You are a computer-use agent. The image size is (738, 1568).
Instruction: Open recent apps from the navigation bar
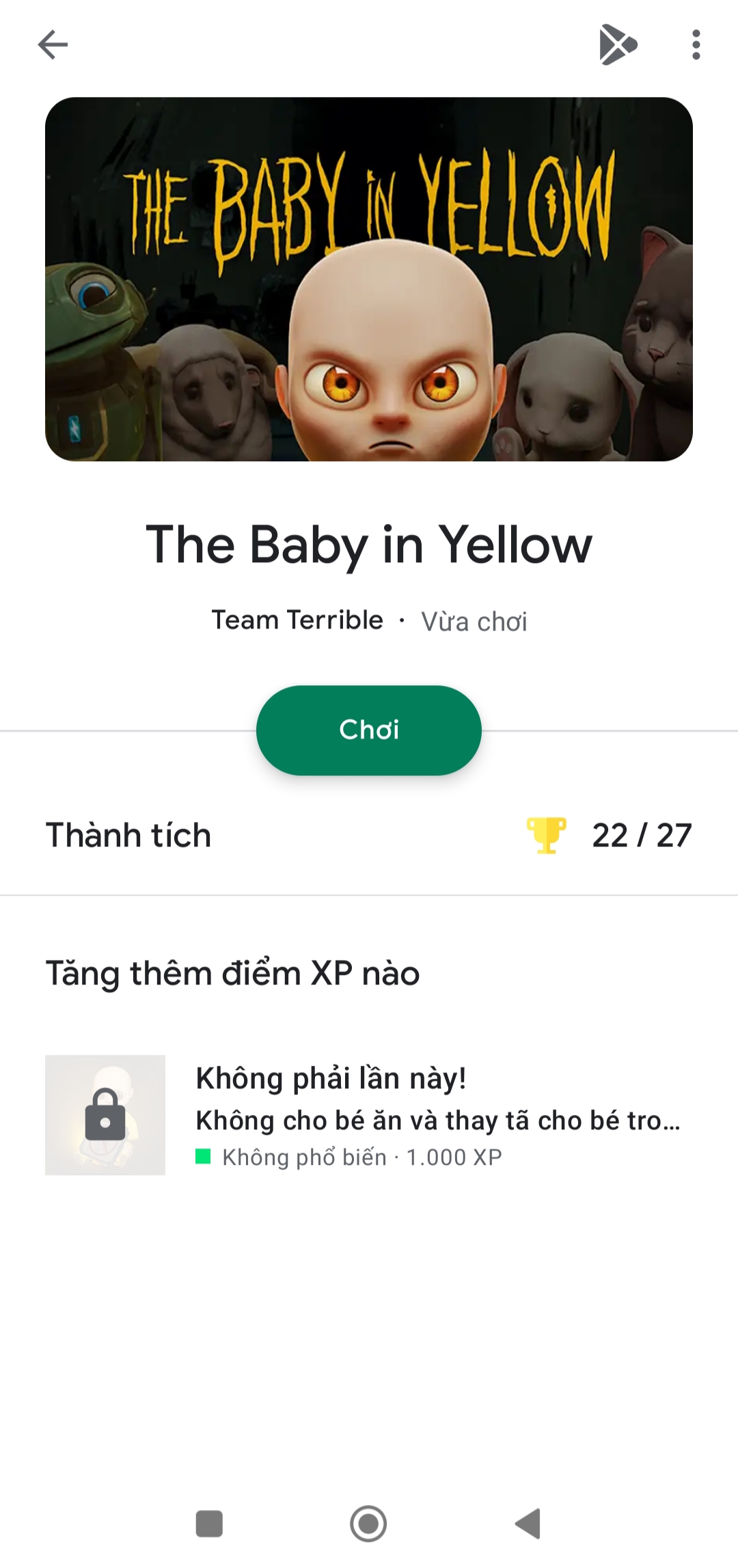(209, 1524)
